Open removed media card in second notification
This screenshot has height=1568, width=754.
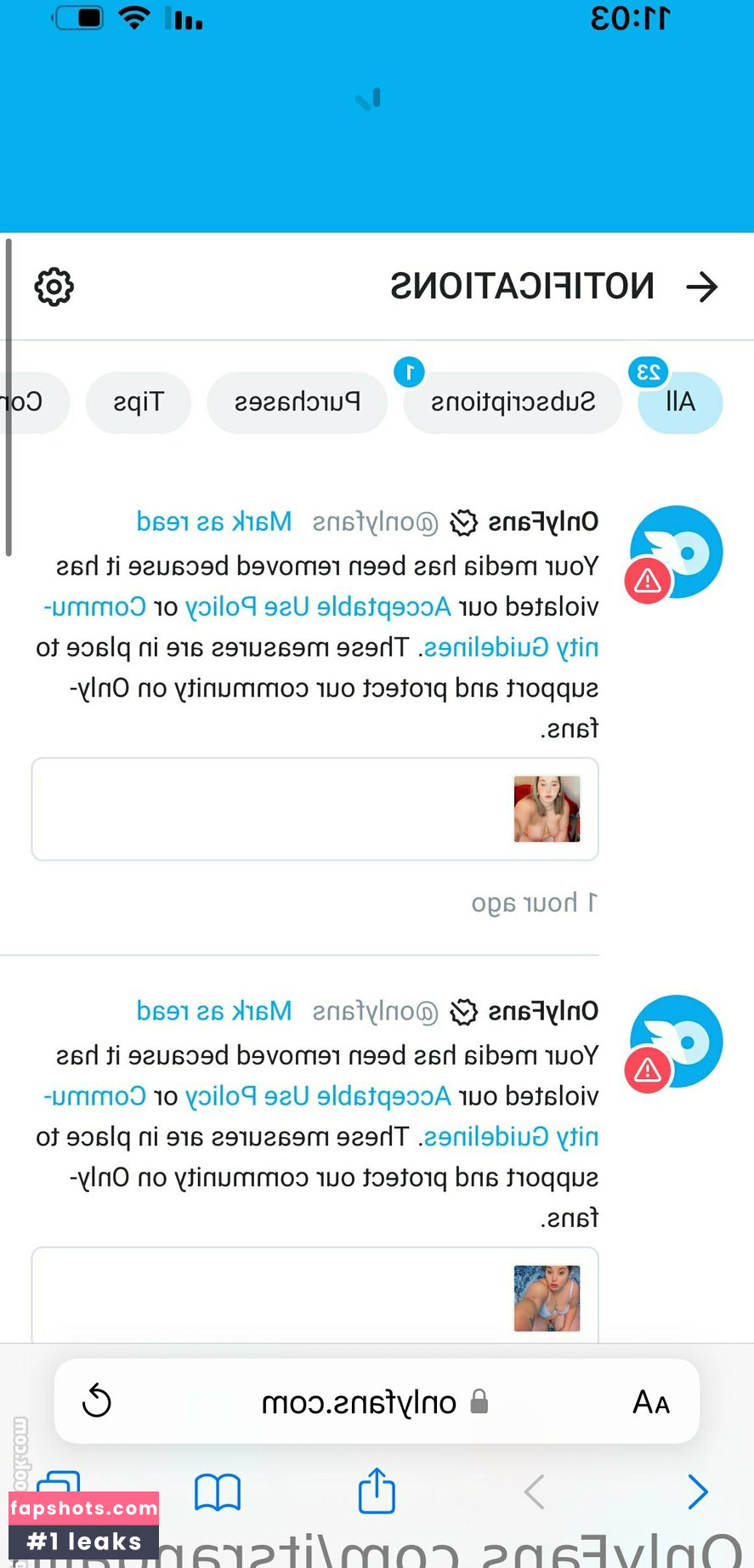(x=315, y=1297)
